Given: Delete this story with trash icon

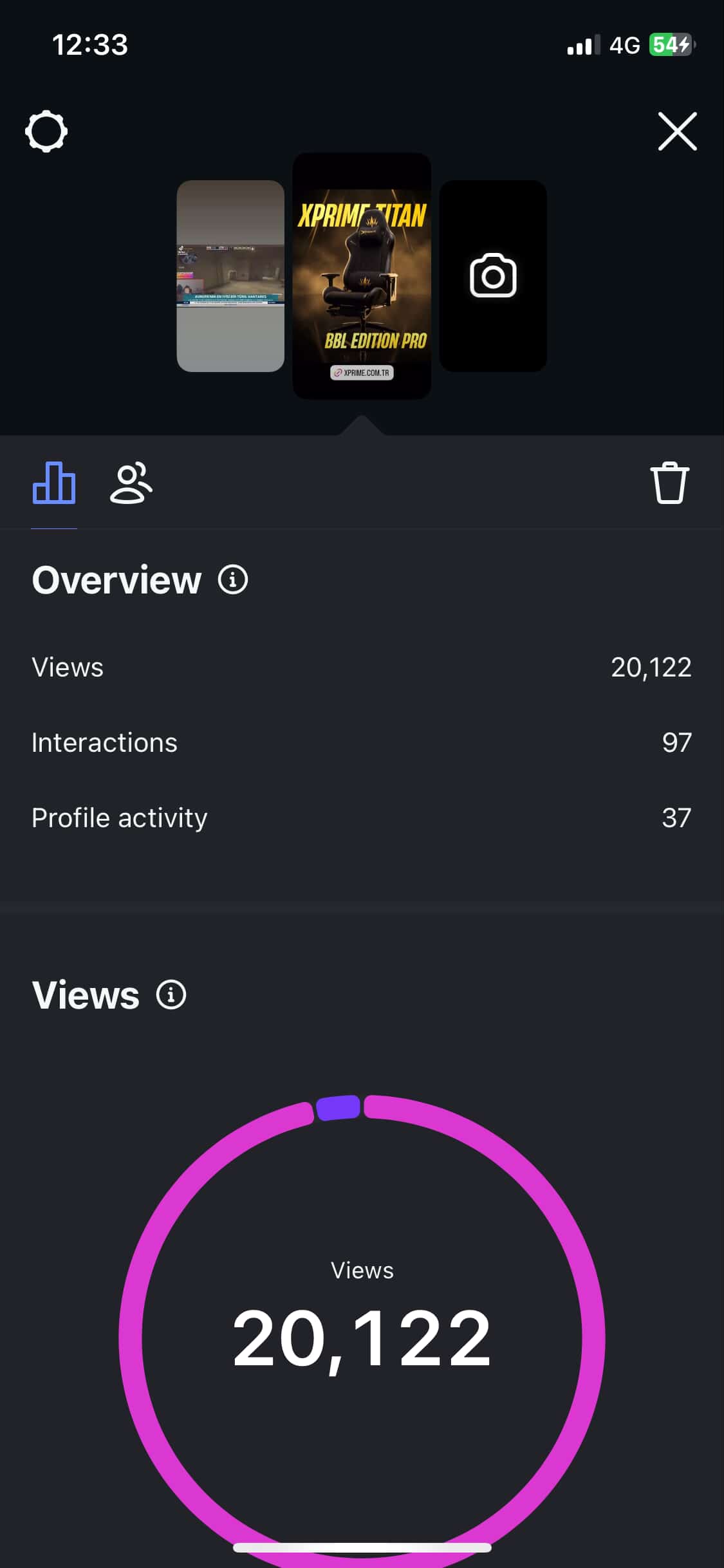Looking at the screenshot, I should [x=669, y=483].
